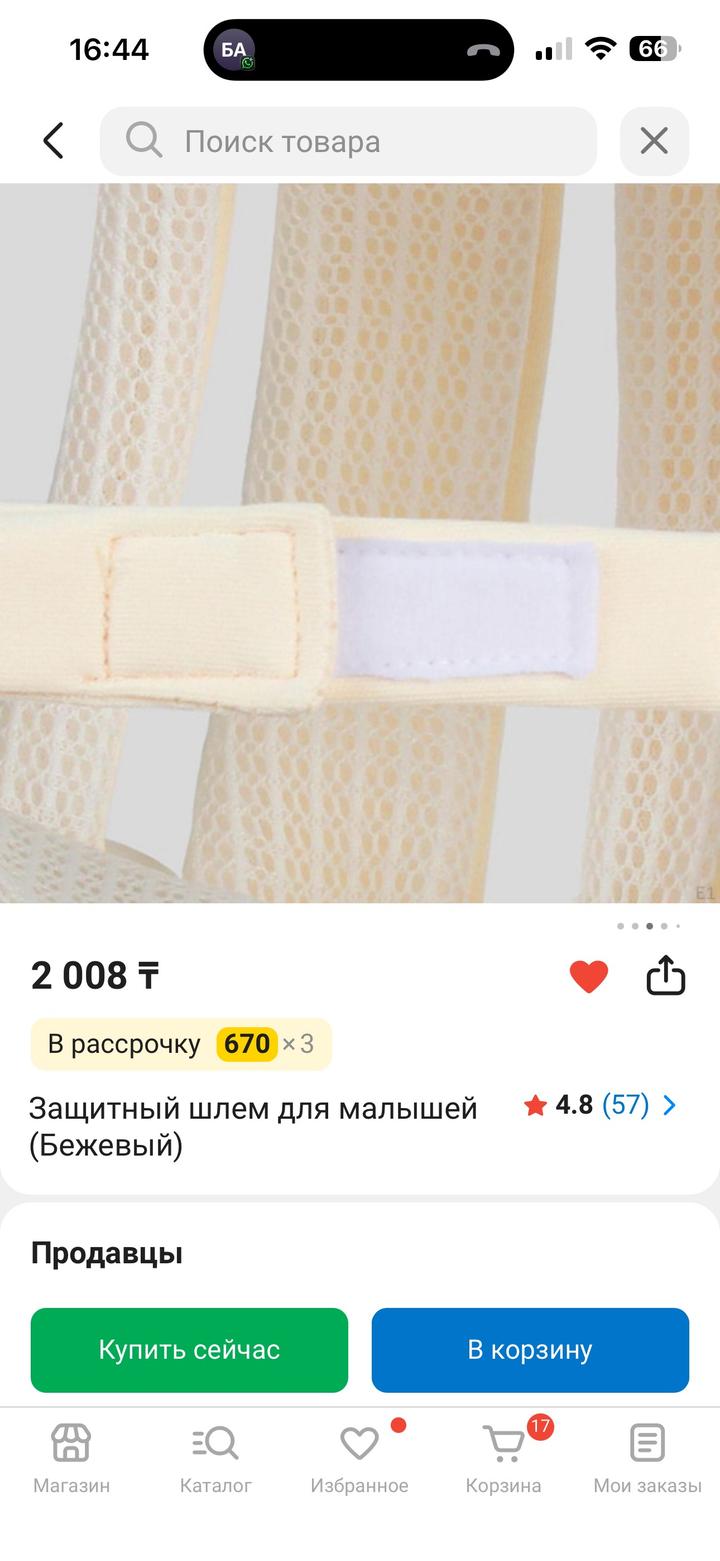720x1561 pixels.
Task: Tap the Поиск товара search field
Action: [x=348, y=141]
